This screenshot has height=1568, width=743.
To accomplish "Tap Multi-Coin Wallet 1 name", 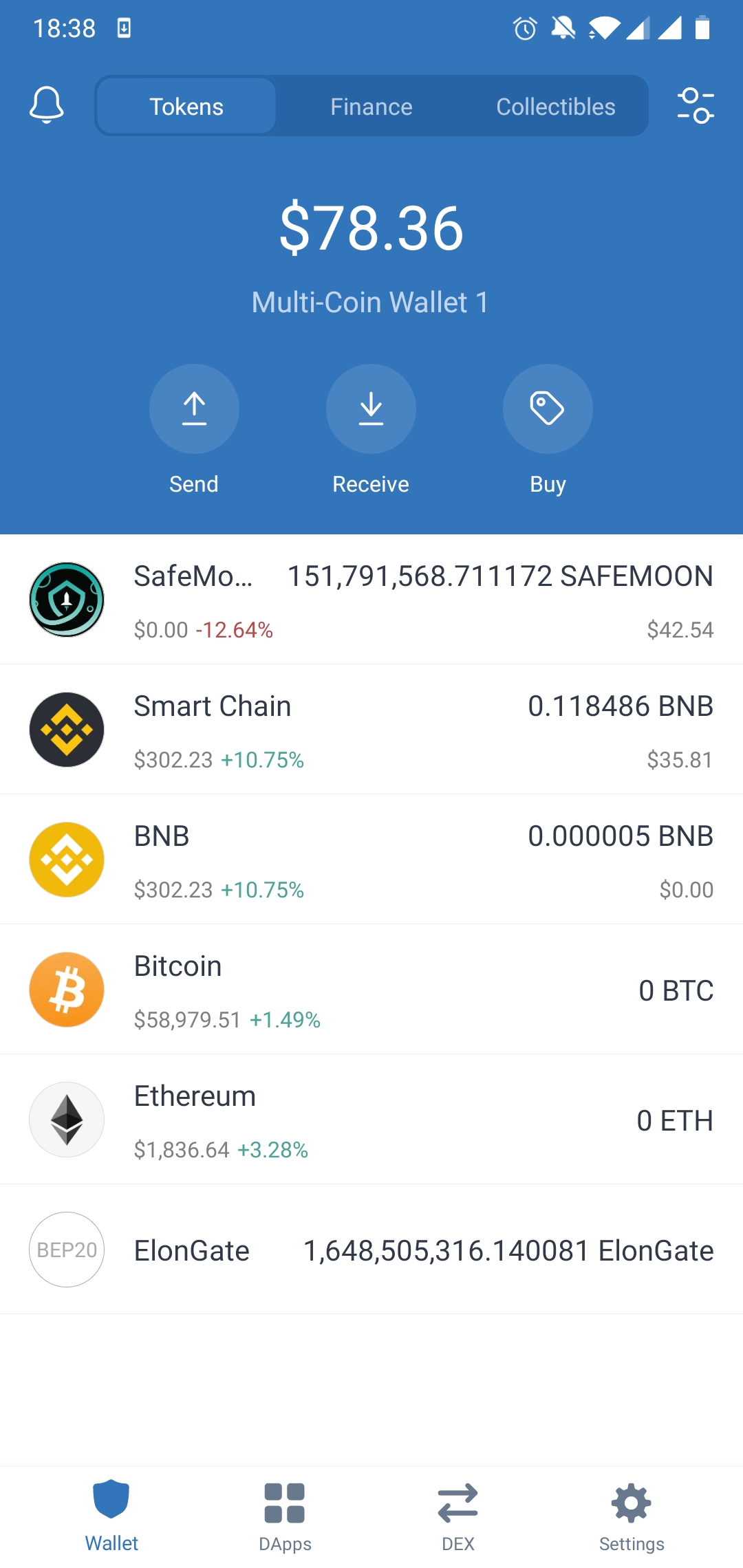I will point(370,301).
